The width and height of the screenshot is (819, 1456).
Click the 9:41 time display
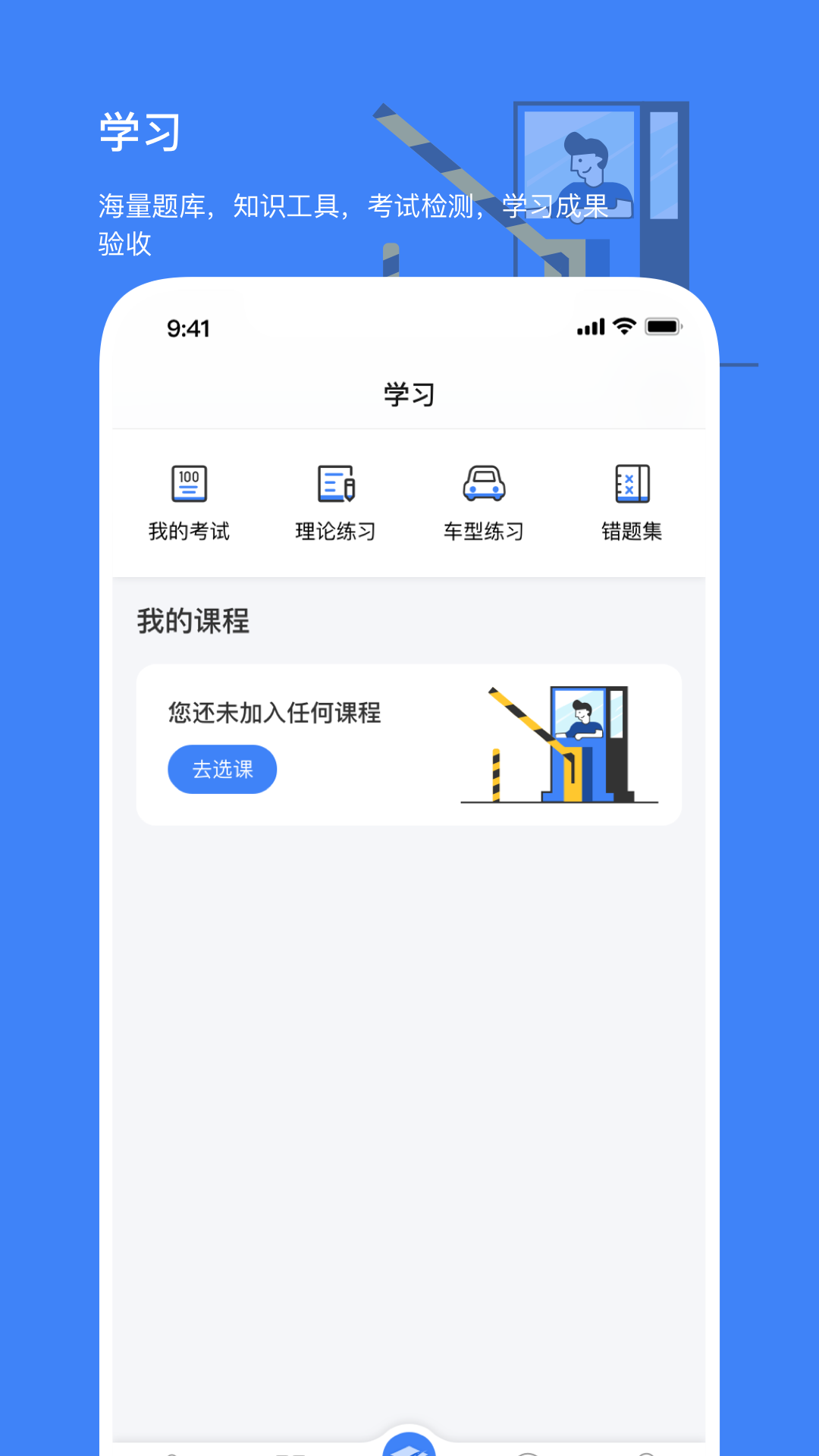187,328
